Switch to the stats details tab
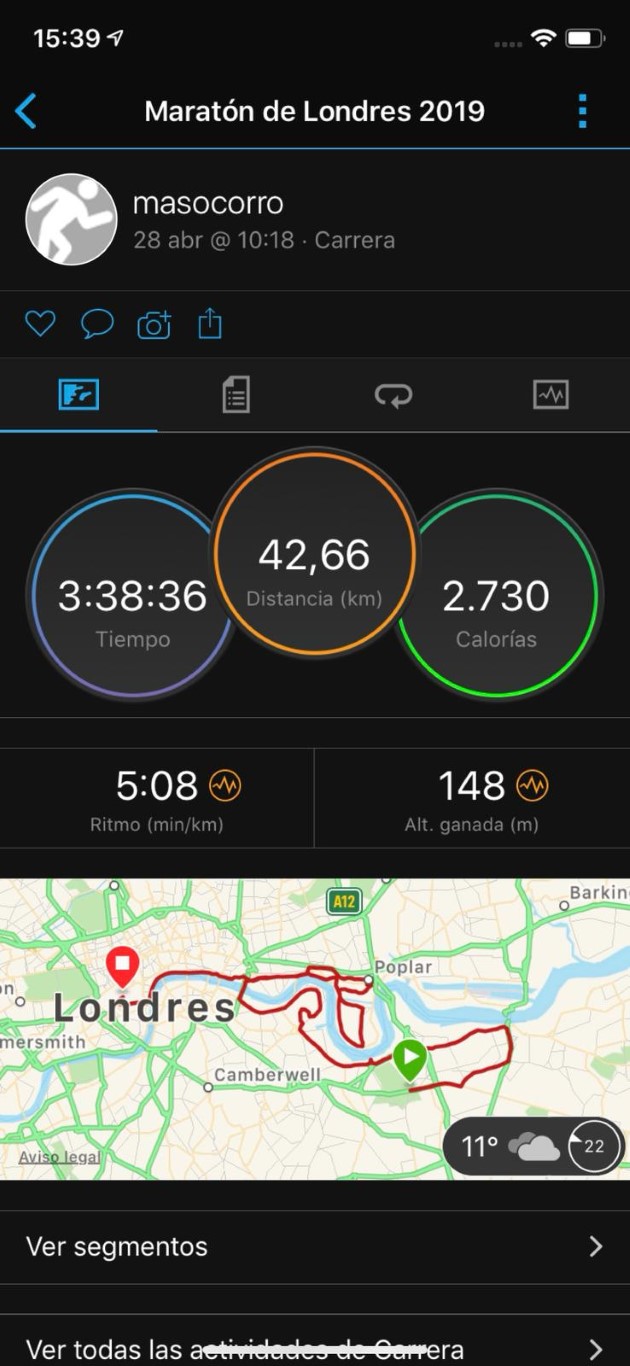The height and width of the screenshot is (1366, 630). coord(236,396)
